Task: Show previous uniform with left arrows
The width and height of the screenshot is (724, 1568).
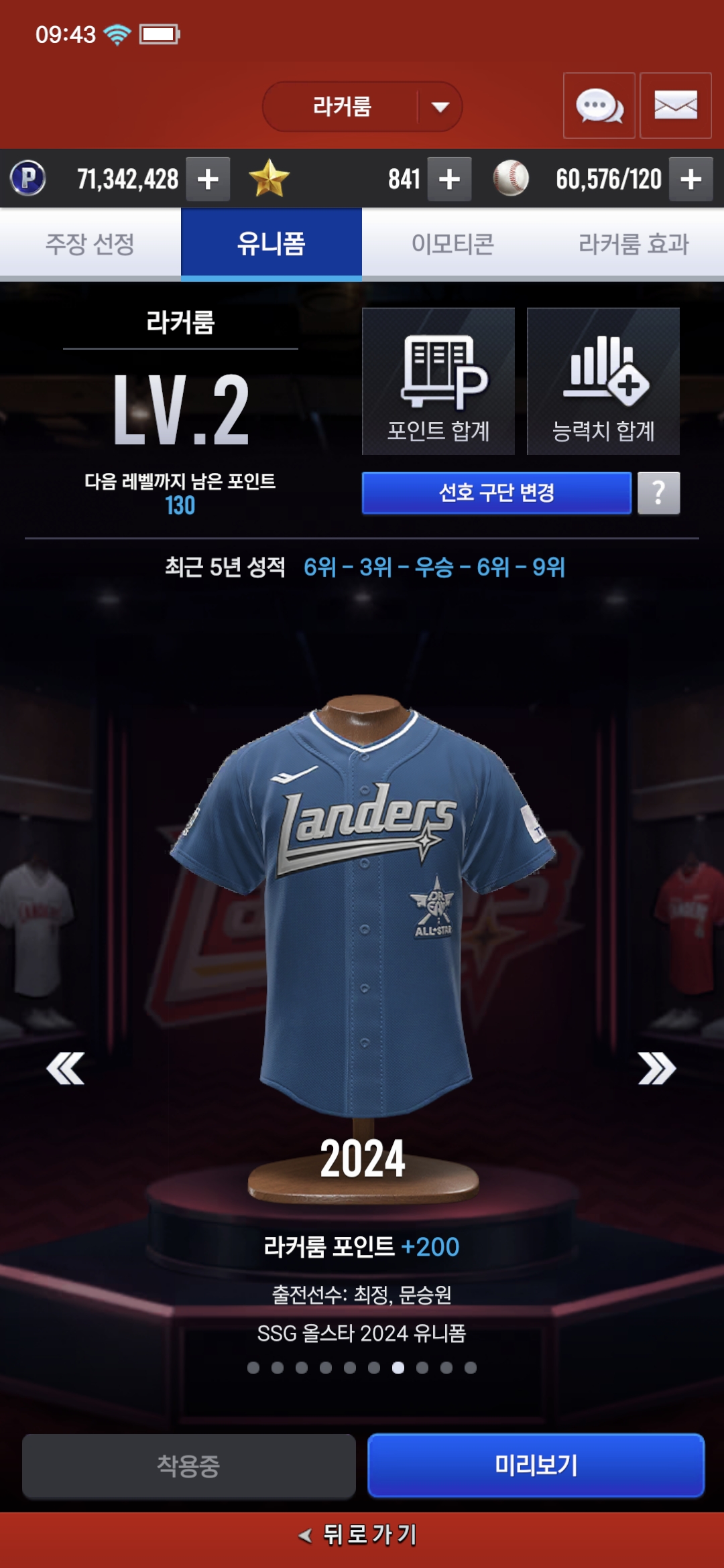Action: coord(65,1068)
